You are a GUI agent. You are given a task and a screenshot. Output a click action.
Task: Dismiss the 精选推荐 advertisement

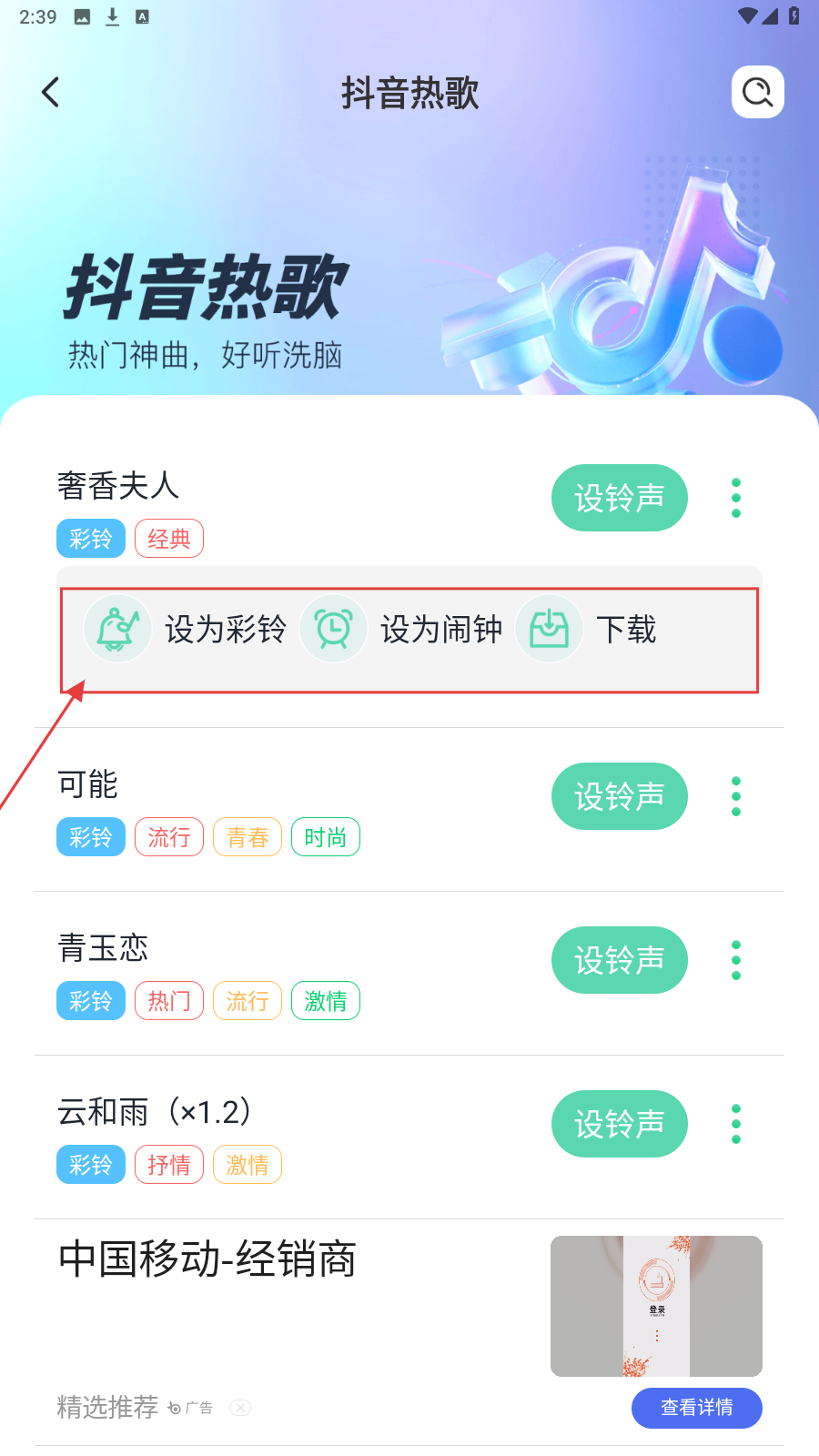tap(240, 1408)
